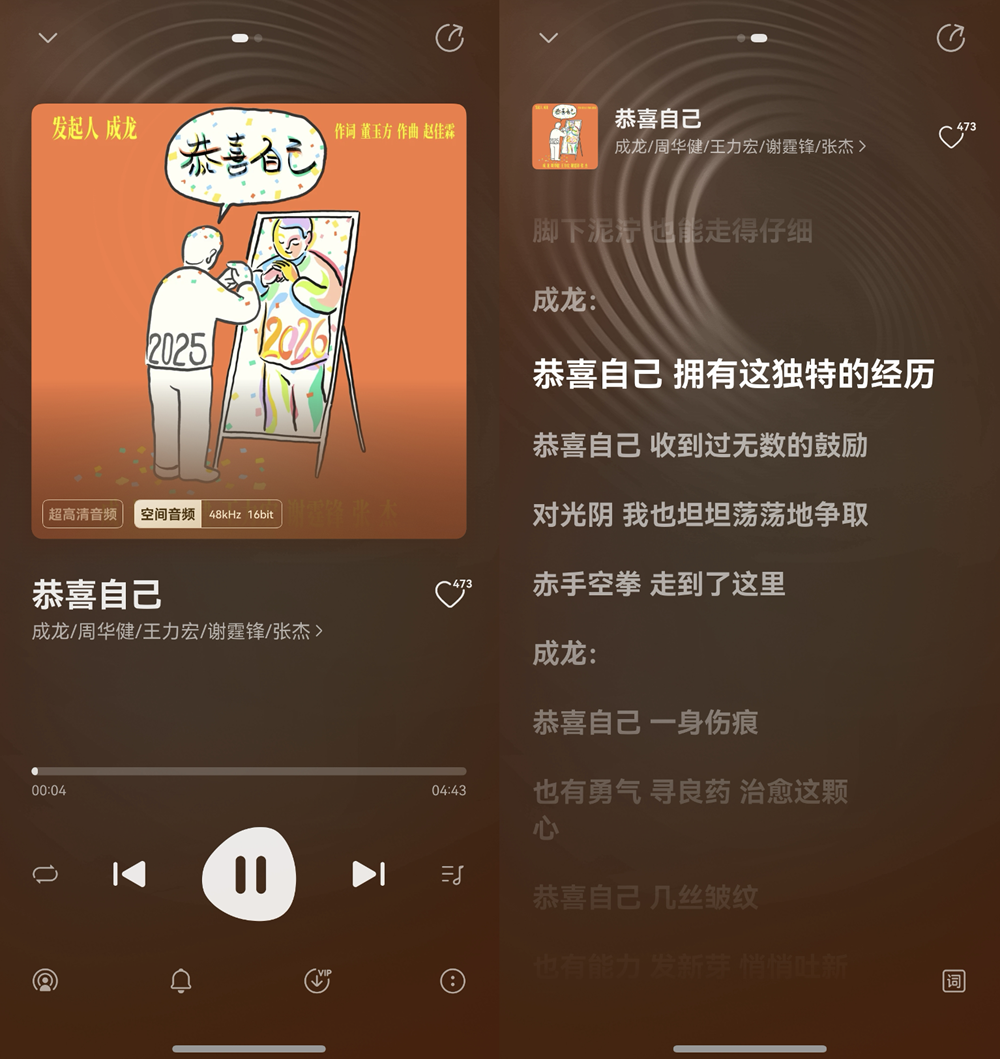This screenshot has width=1000, height=1059.
Task: Open the more options menu
Action: [452, 981]
